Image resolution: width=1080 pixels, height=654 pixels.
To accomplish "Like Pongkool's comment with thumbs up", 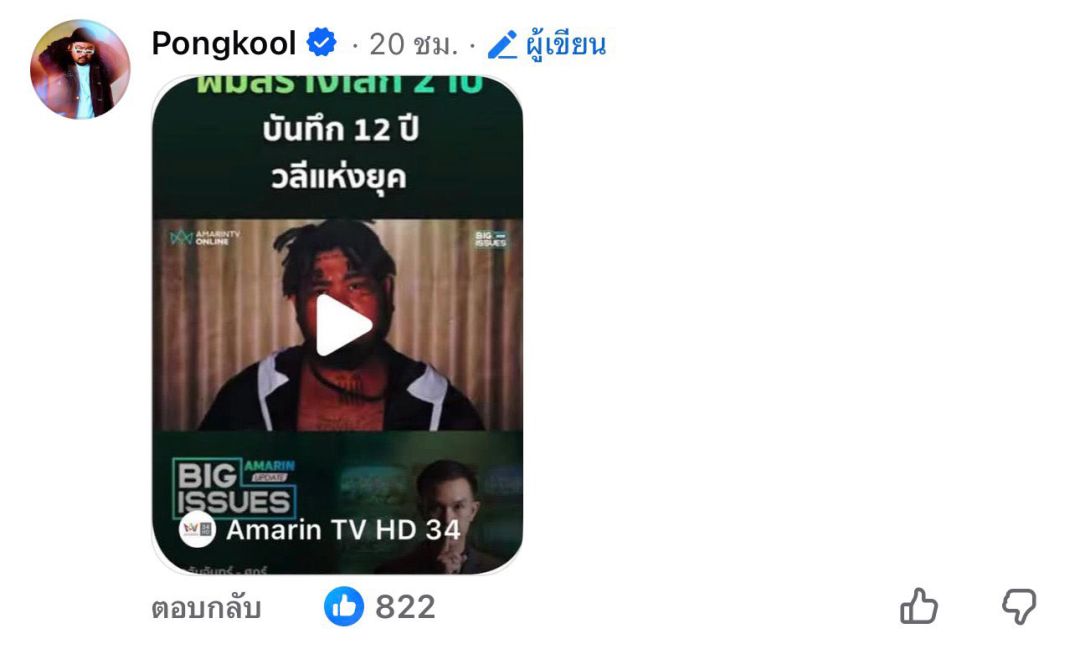I will pos(919,606).
